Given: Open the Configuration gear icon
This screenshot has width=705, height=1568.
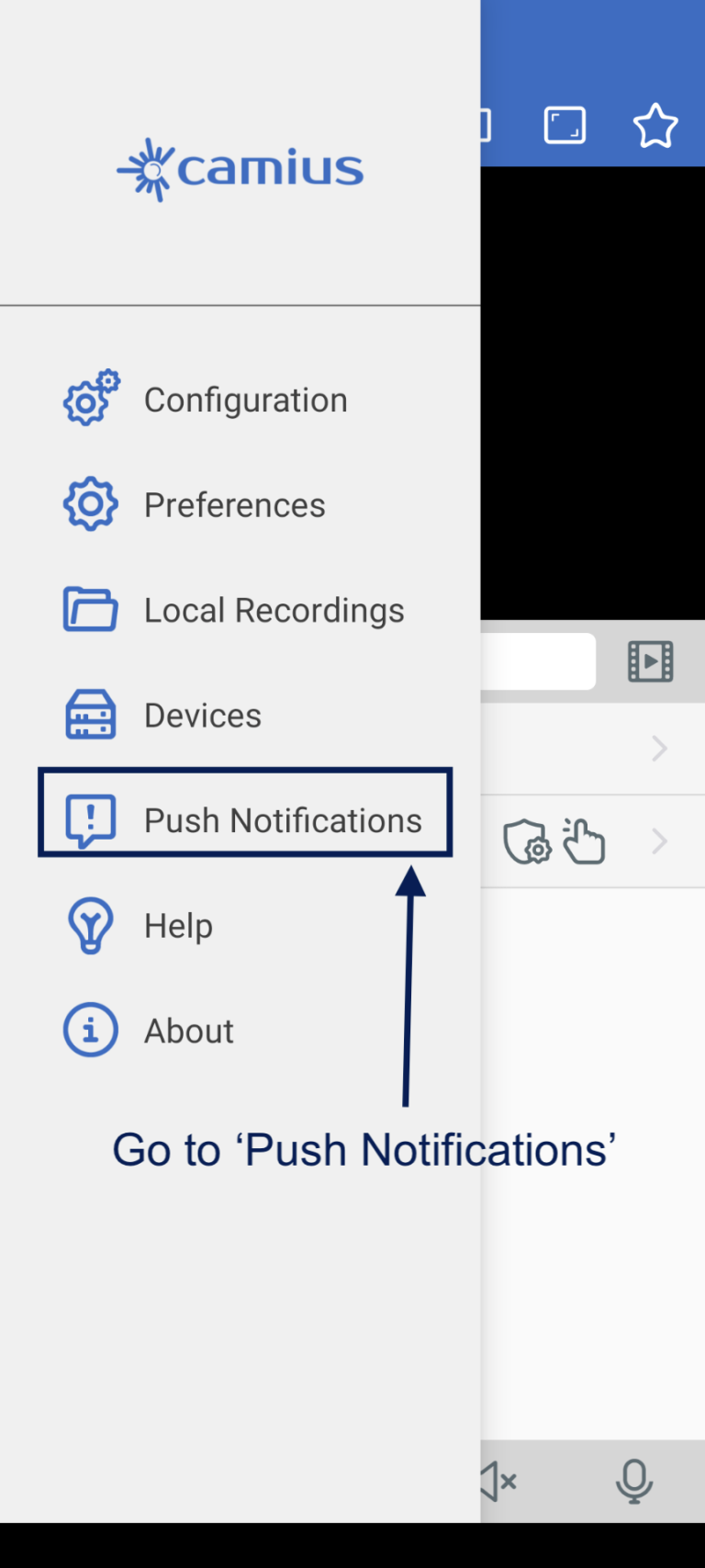Looking at the screenshot, I should click(90, 399).
